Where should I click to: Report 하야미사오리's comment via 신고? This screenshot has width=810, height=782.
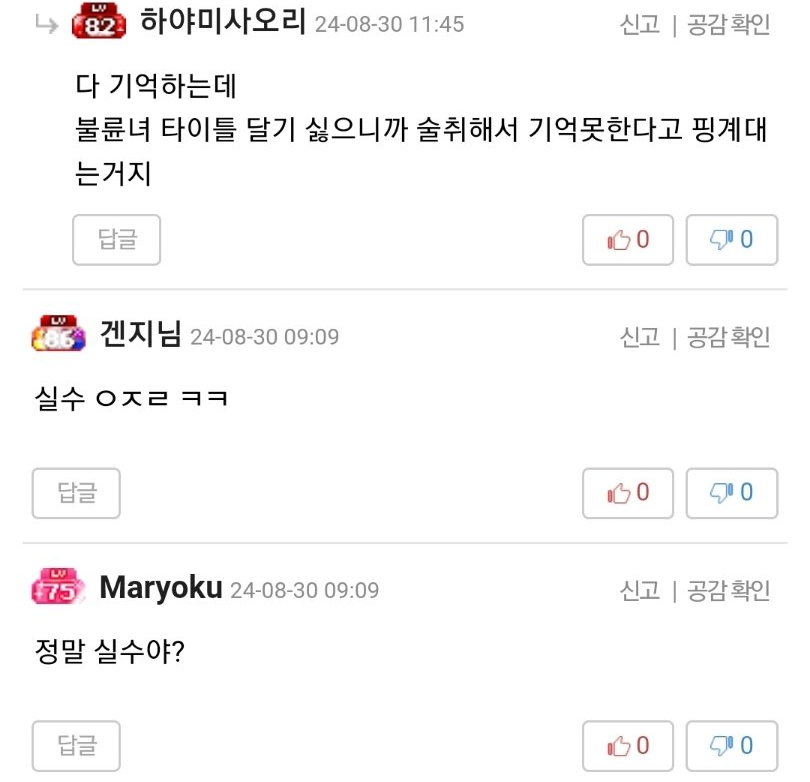[x=640, y=25]
